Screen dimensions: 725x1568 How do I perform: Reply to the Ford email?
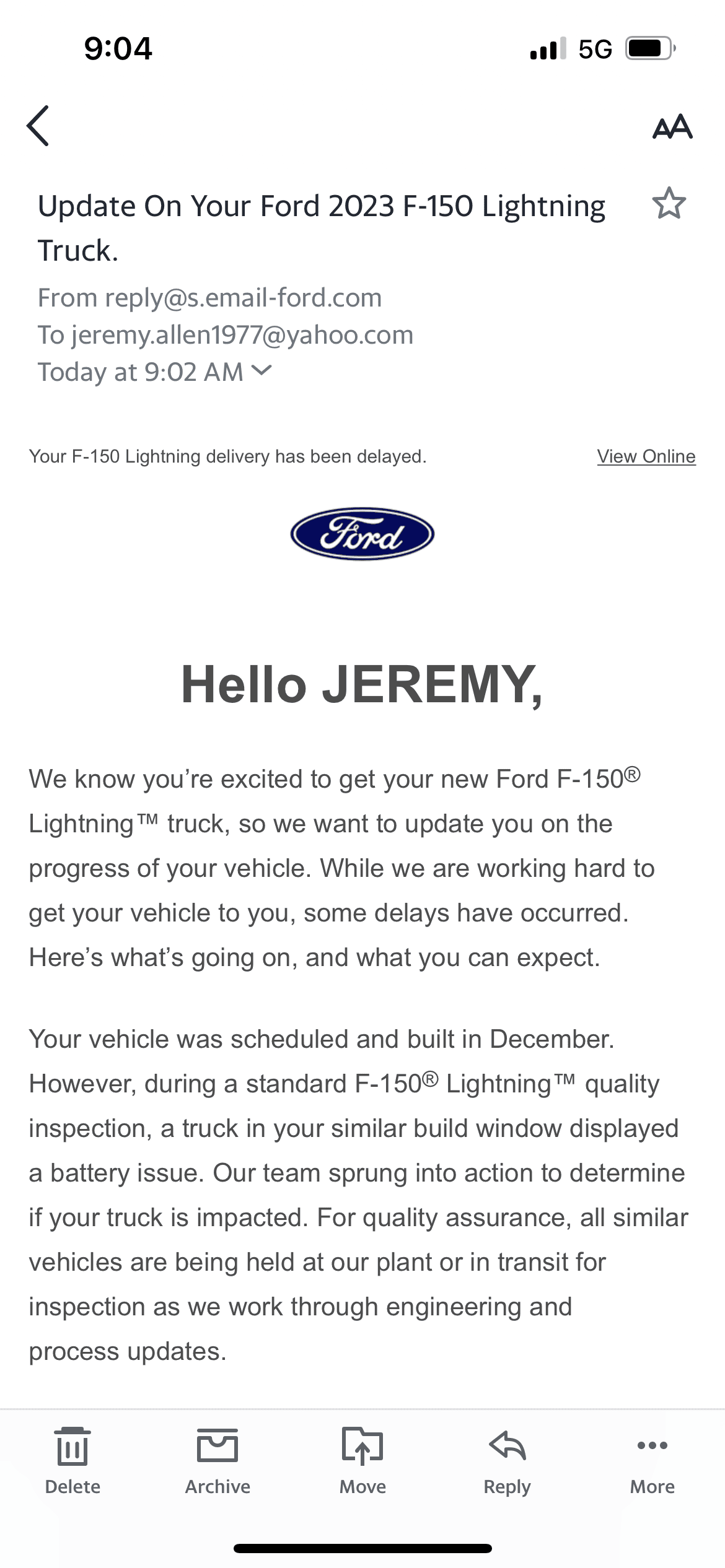click(x=507, y=1460)
